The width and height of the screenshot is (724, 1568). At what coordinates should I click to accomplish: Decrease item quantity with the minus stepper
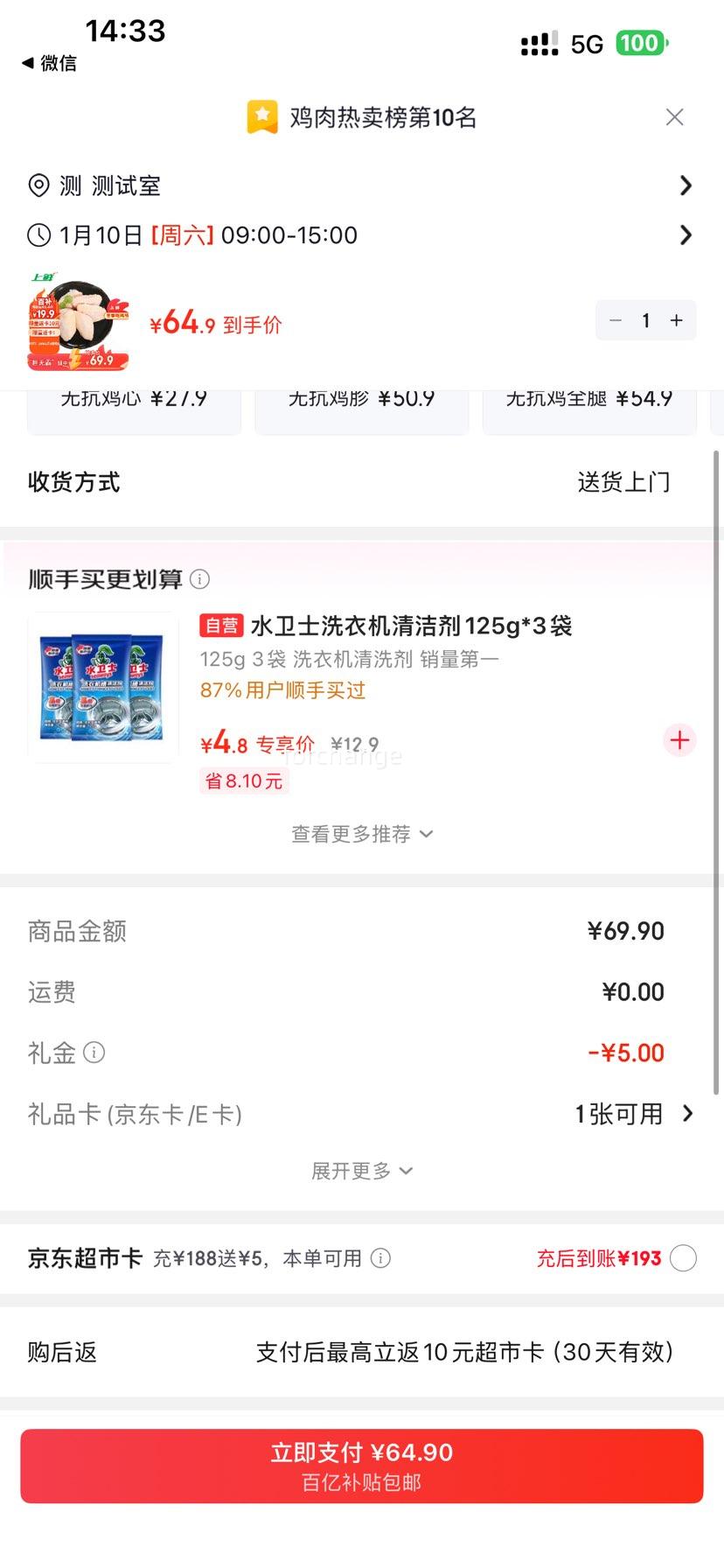[615, 320]
